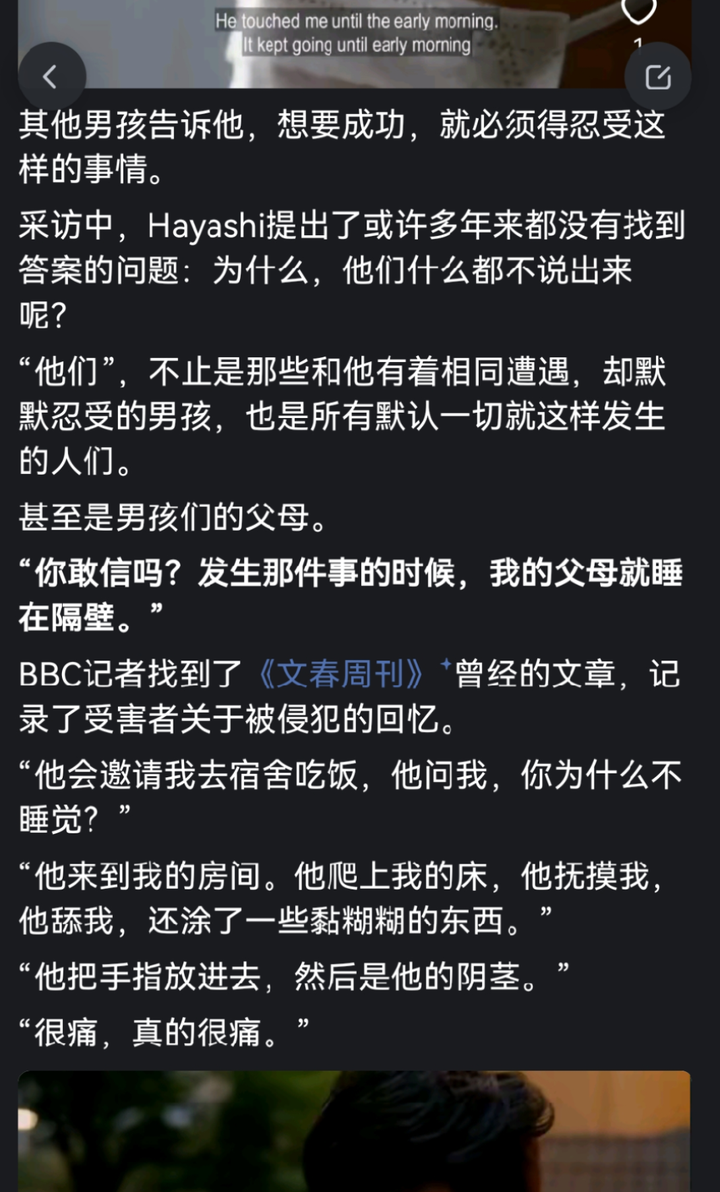View the image below the "很痛,真的很痛" quote
Screen dimensions: 720x1192
pyautogui.click(x=355, y=1131)
